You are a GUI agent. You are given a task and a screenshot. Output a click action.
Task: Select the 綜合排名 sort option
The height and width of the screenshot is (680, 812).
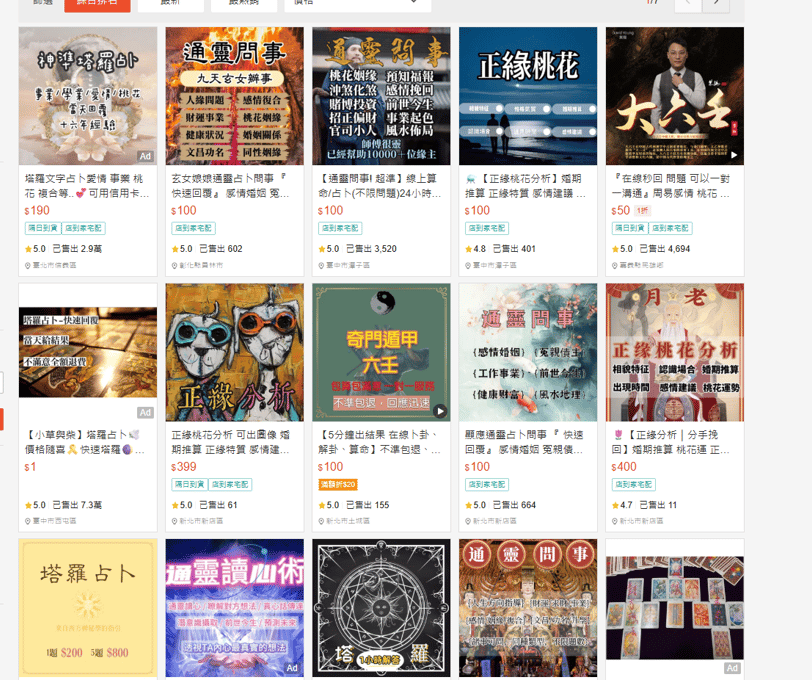97,3
